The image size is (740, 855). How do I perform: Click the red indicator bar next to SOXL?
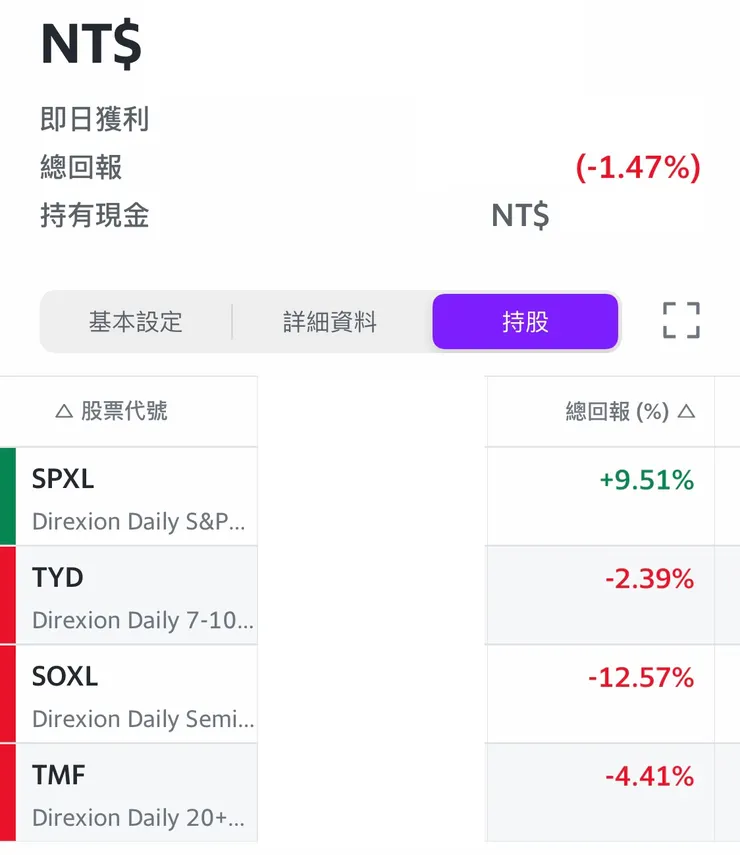pyautogui.click(x=6, y=694)
